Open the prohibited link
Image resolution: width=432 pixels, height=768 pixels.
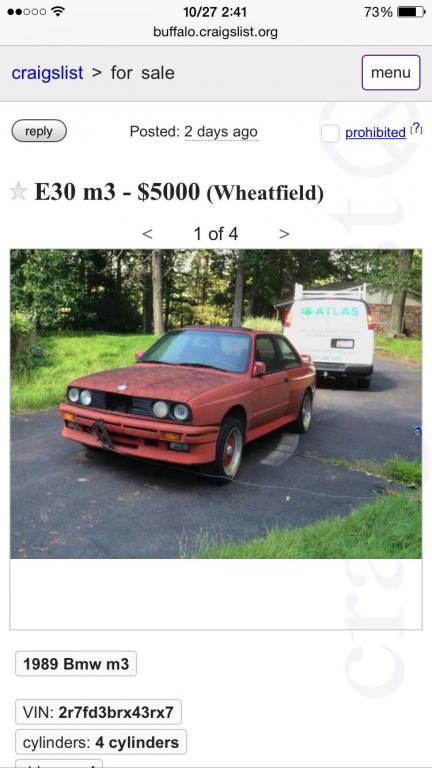[376, 133]
